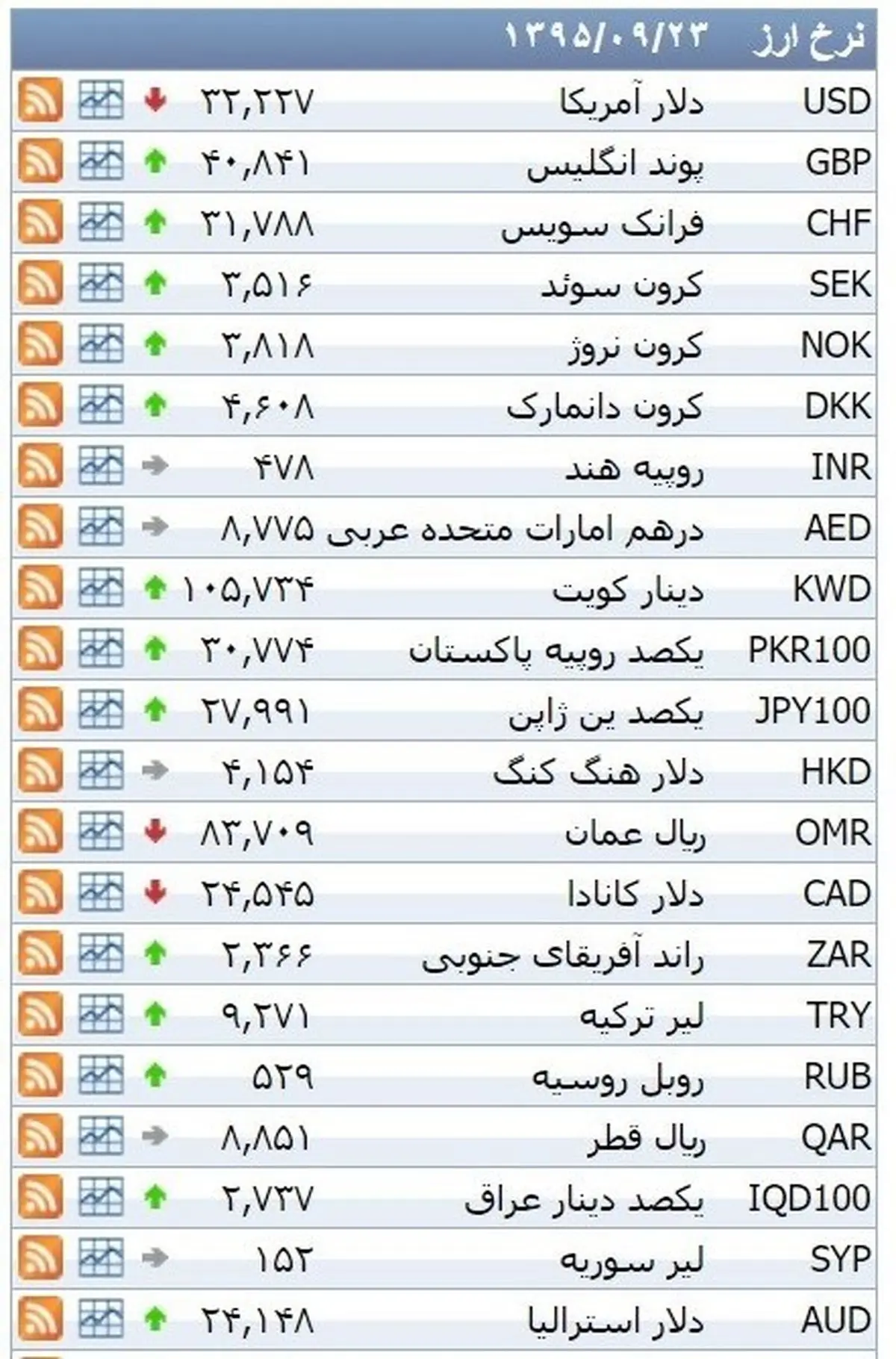Show chart for DKK rate
The width and height of the screenshot is (896, 1359).
point(101,405)
